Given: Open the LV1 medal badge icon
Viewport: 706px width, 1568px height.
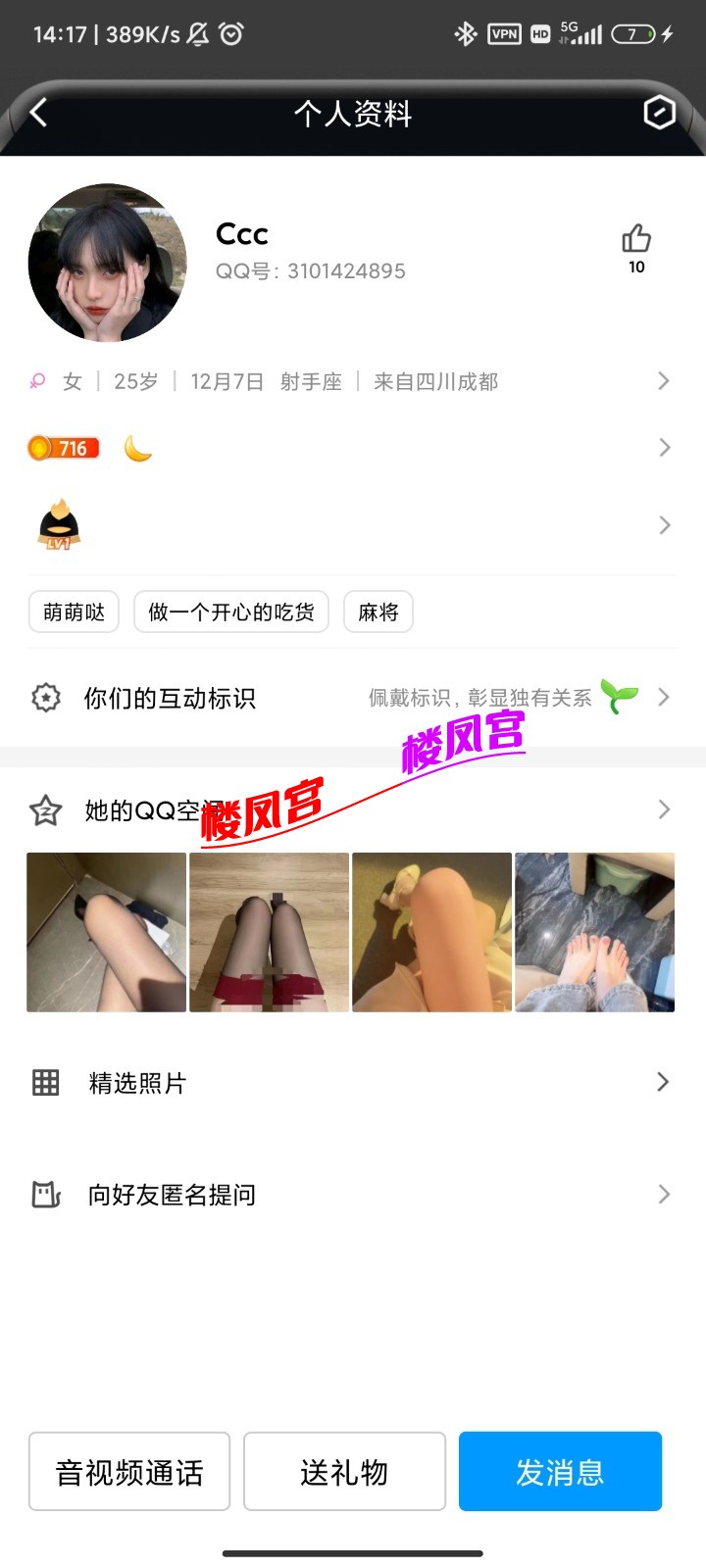Looking at the screenshot, I should coord(57,524).
